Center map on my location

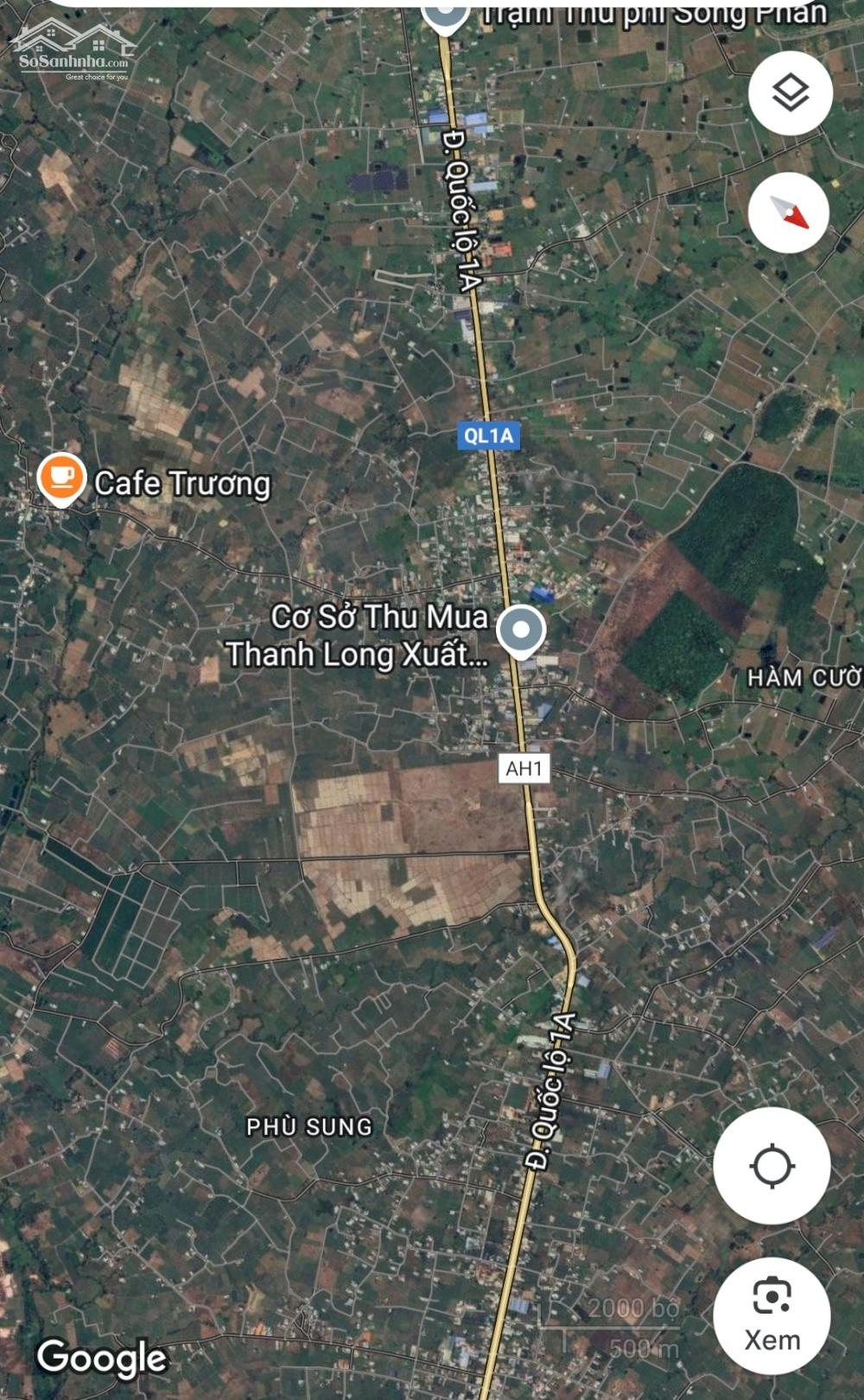(x=772, y=1165)
